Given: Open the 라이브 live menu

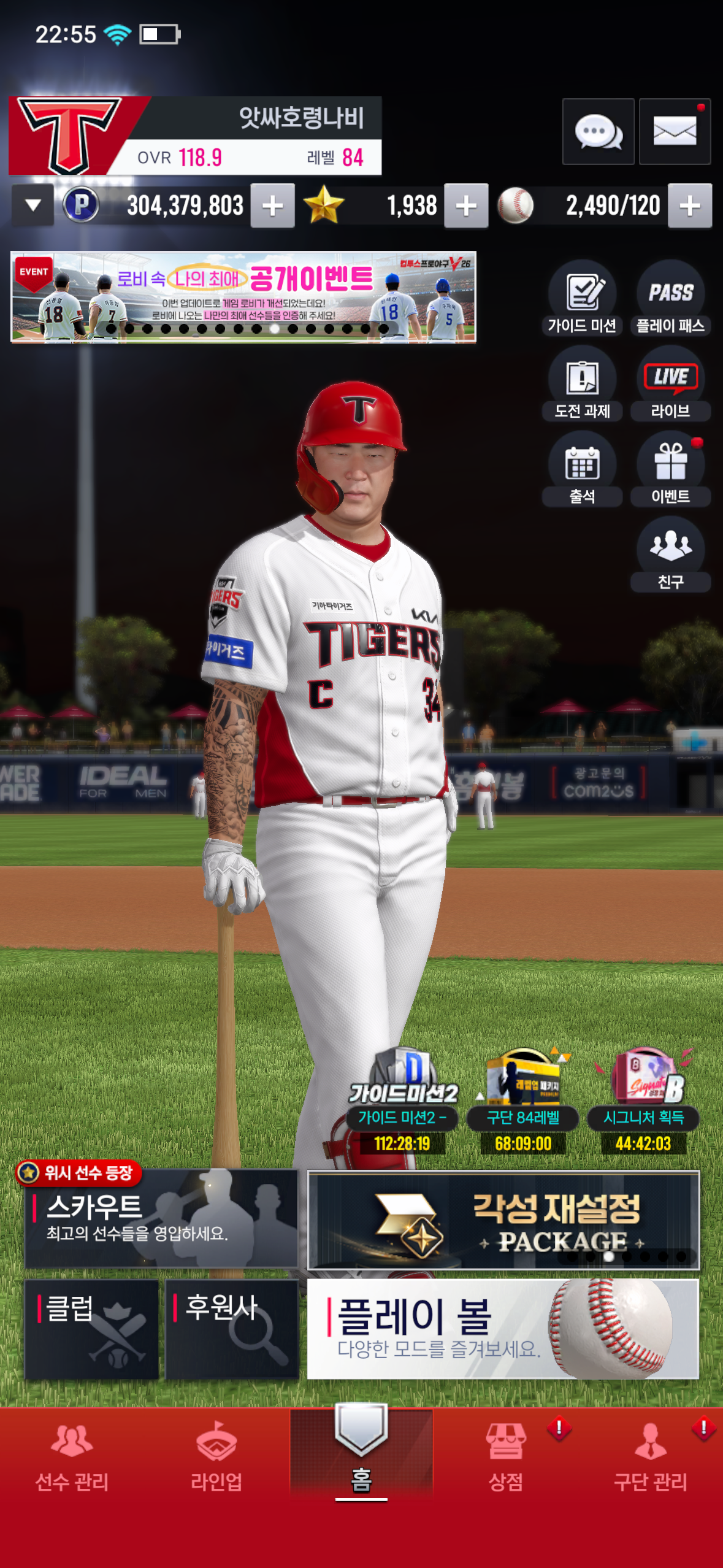Looking at the screenshot, I should tap(670, 385).
